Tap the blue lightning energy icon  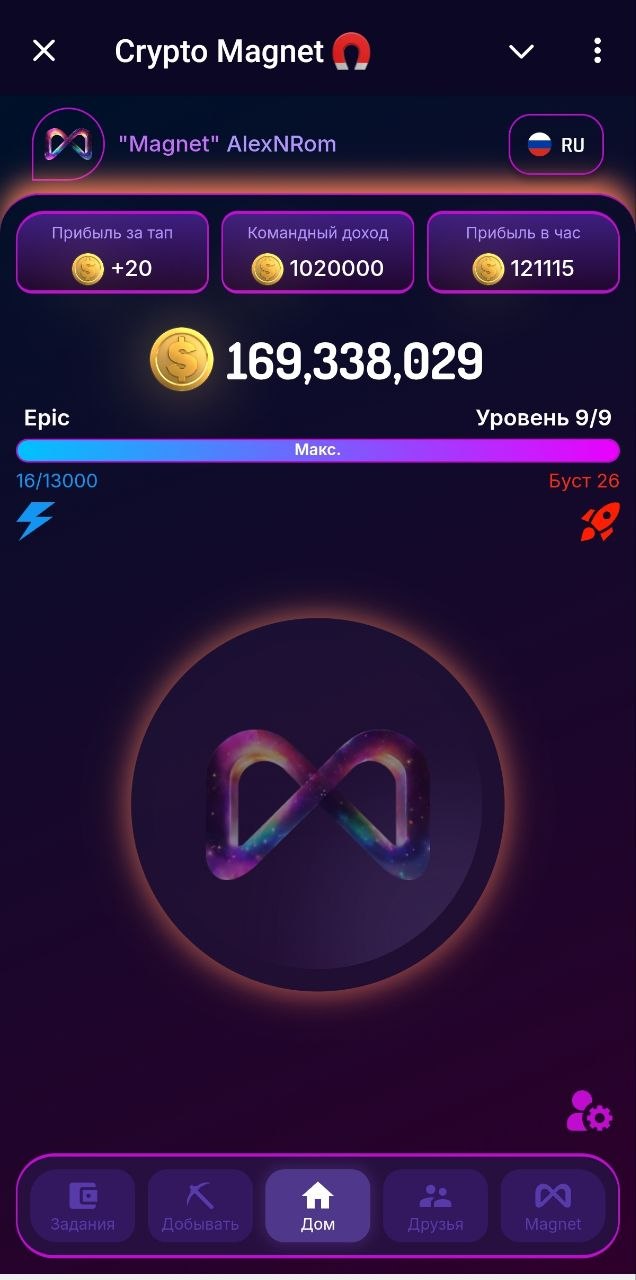[35, 521]
